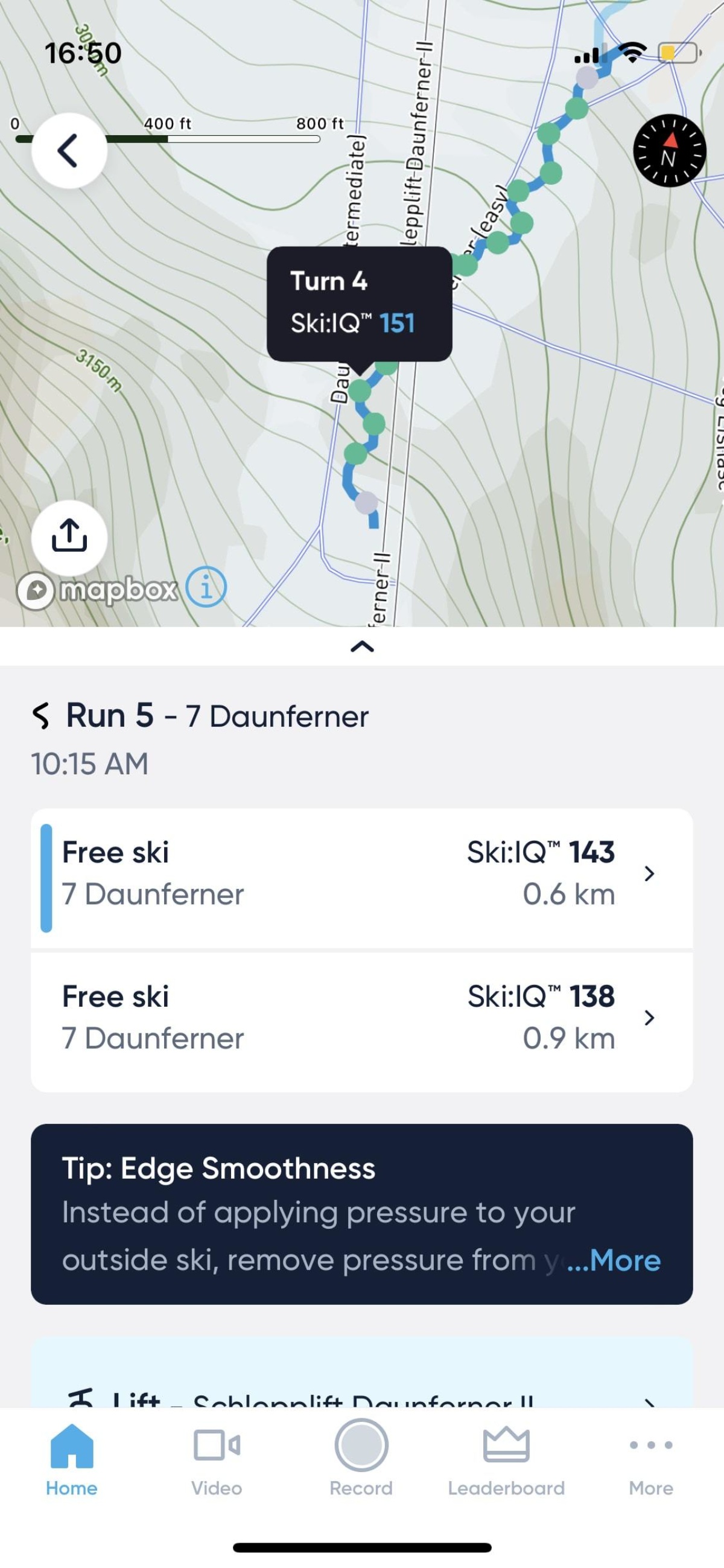
Task: Share the run map
Action: pos(69,537)
